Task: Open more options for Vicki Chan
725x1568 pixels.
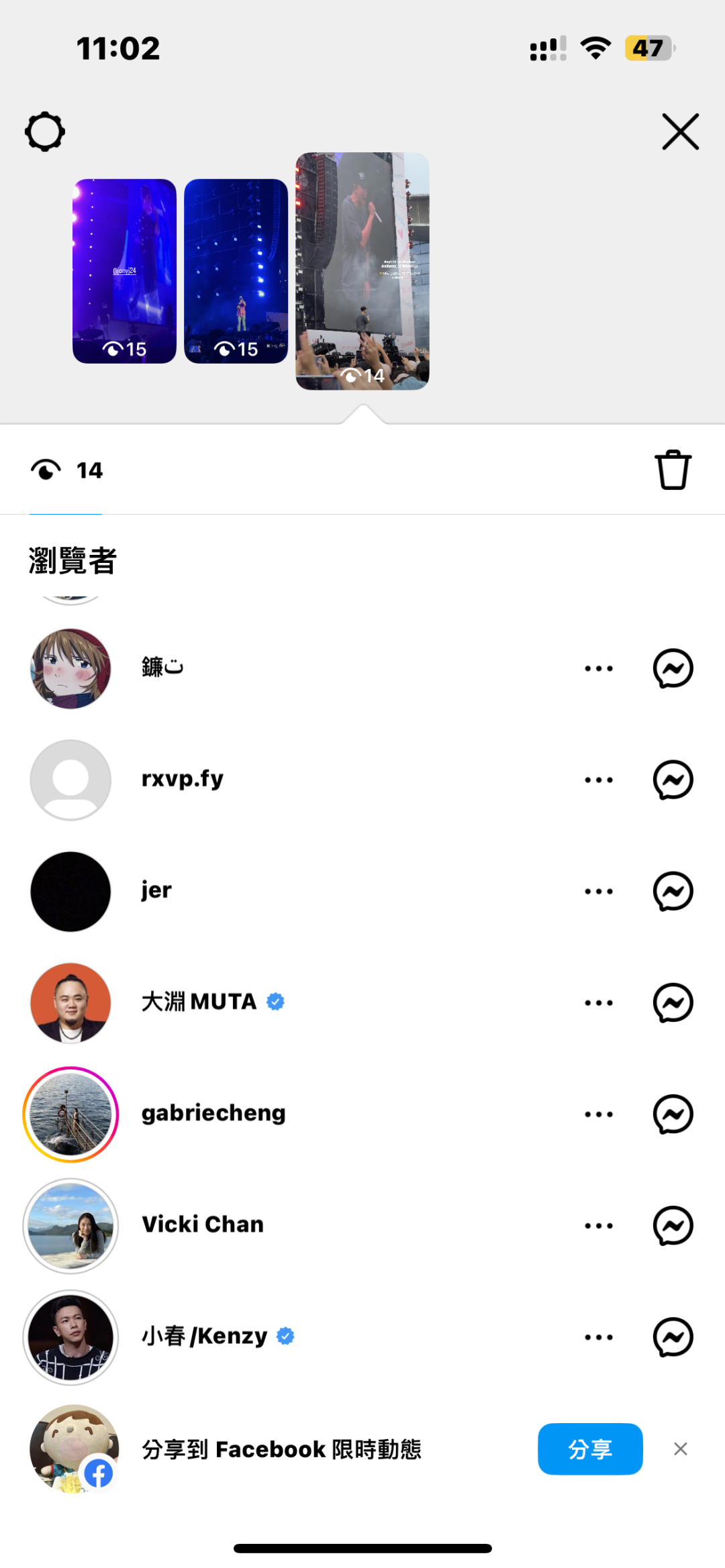Action: [598, 1226]
